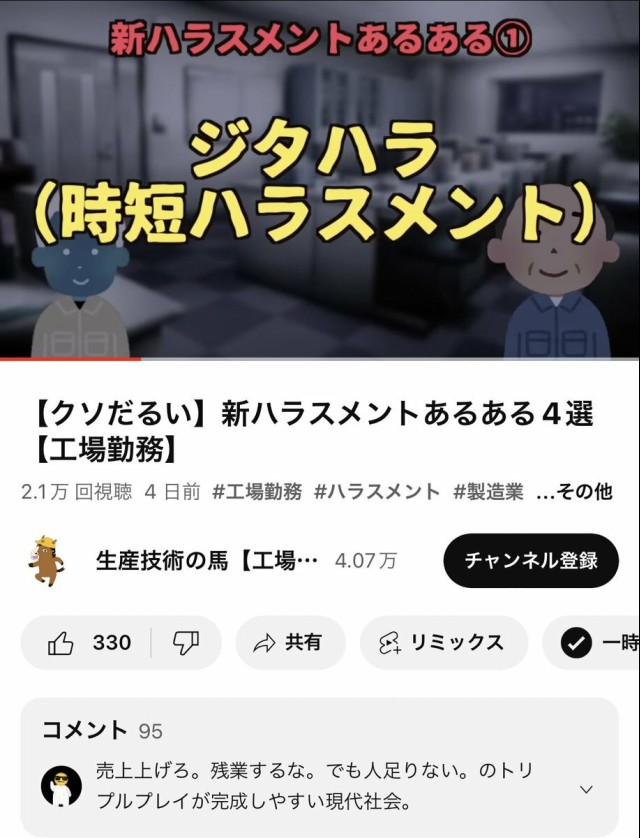The width and height of the screenshot is (640, 838).
Task: Share the video with 共有
Action: [290, 643]
